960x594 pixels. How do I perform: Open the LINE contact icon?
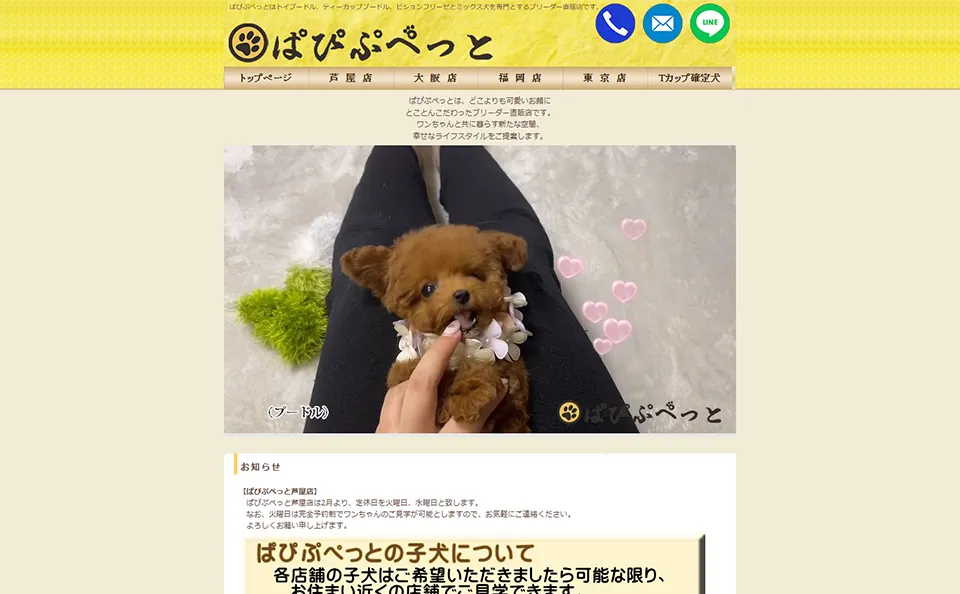coord(710,24)
